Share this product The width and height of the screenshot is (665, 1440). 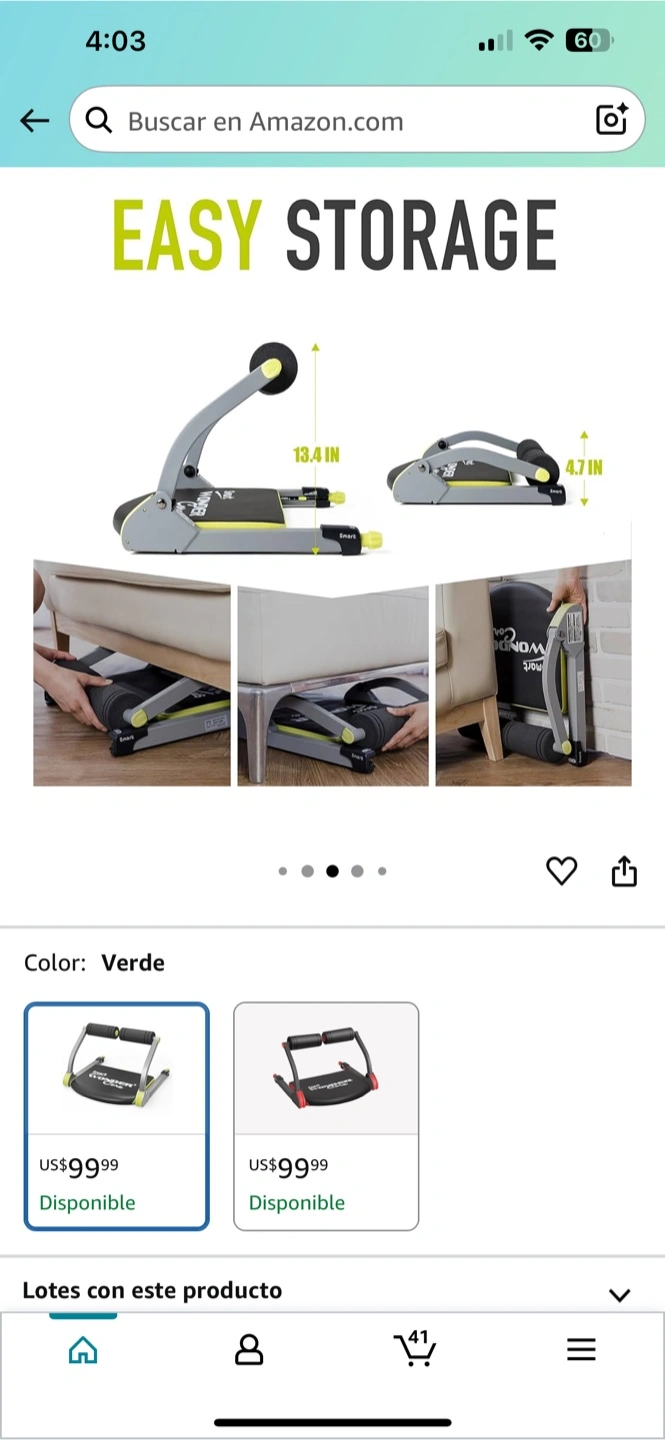(624, 871)
